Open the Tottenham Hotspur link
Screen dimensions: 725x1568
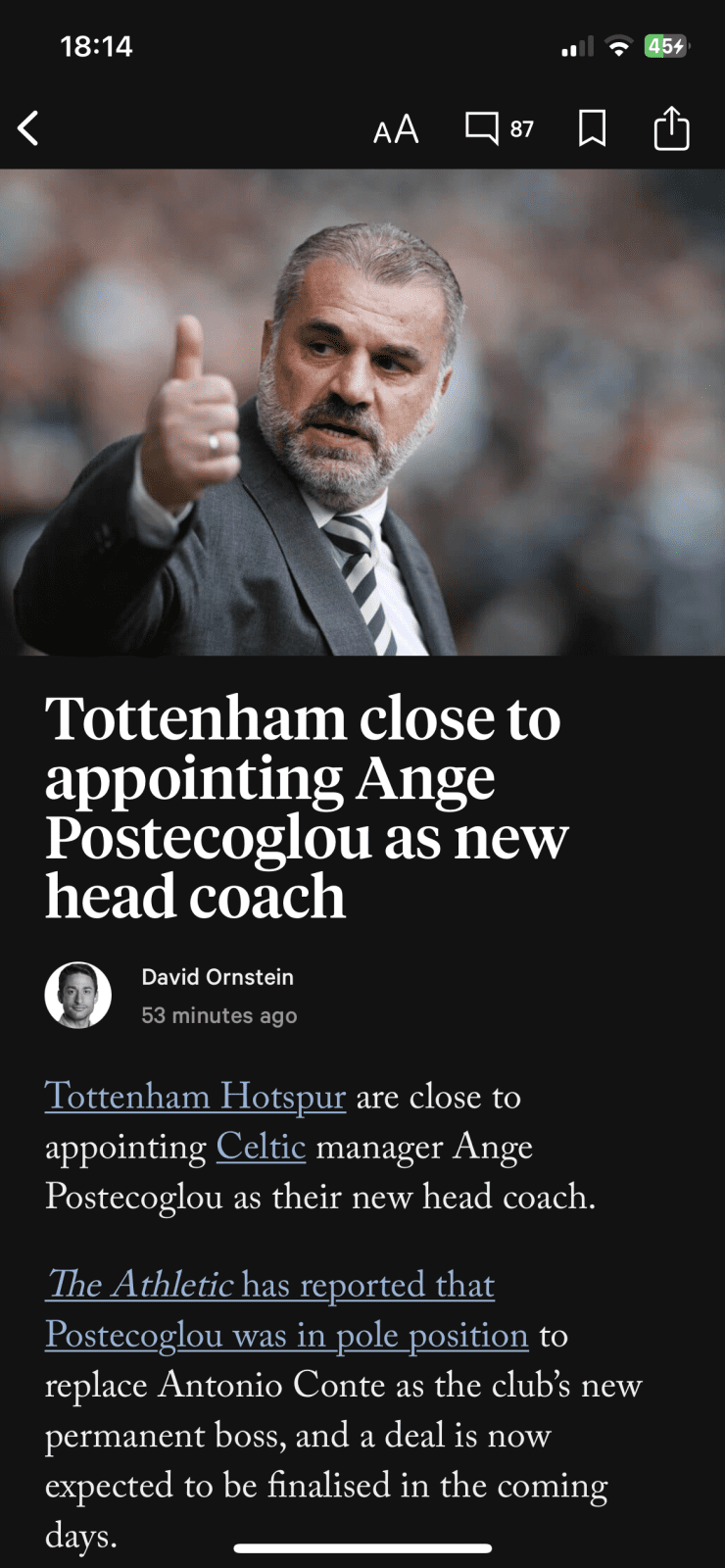[x=195, y=1097]
